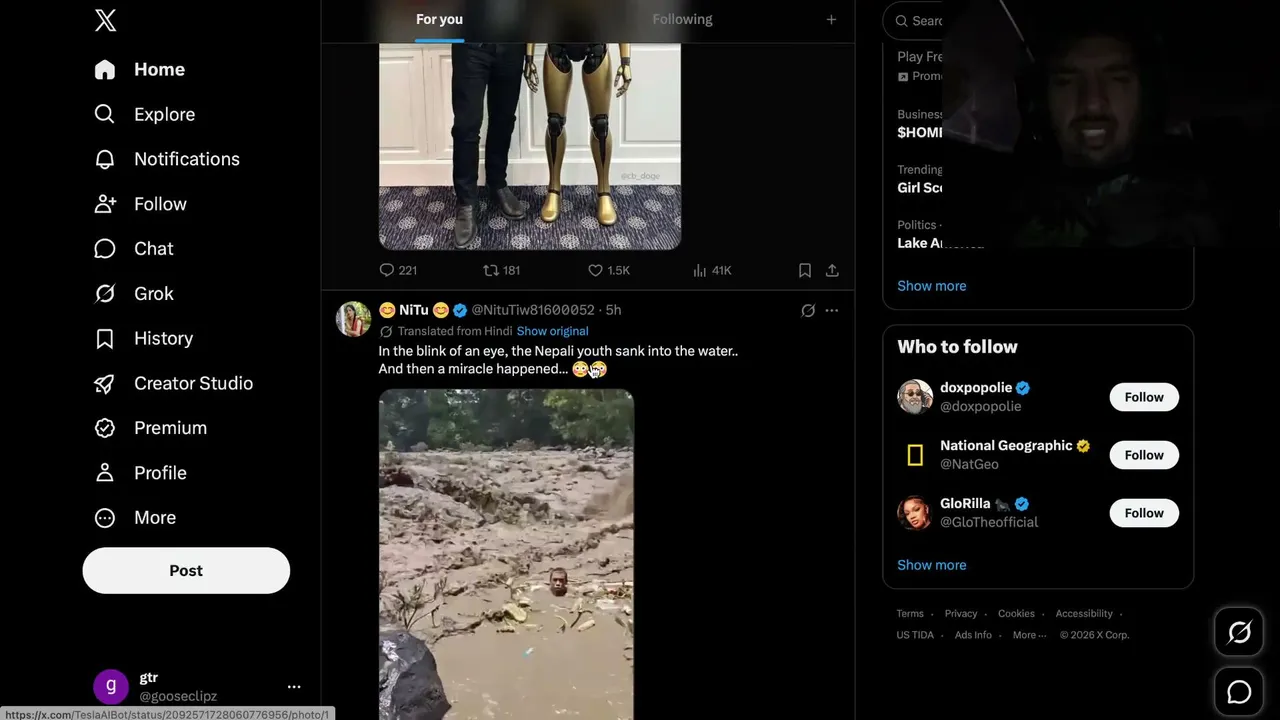Switch to the Following tab
1280x720 pixels.
pos(682,19)
